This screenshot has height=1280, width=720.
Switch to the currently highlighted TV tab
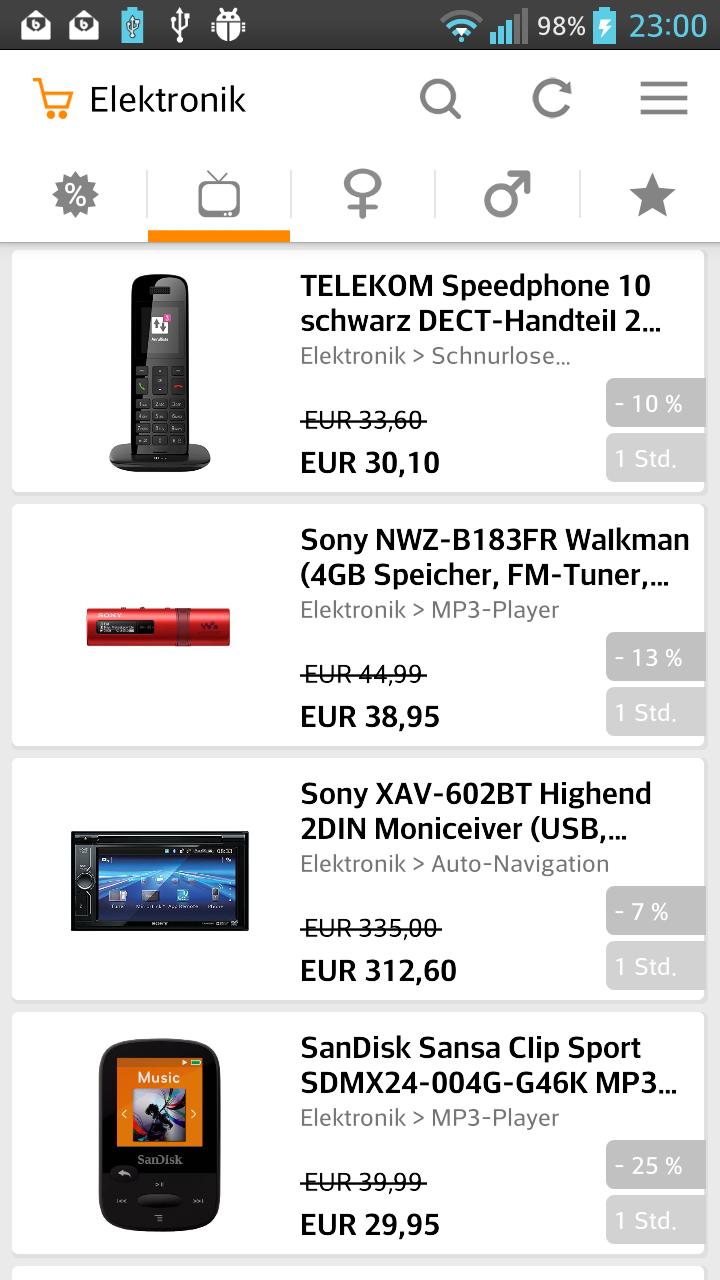(x=218, y=193)
